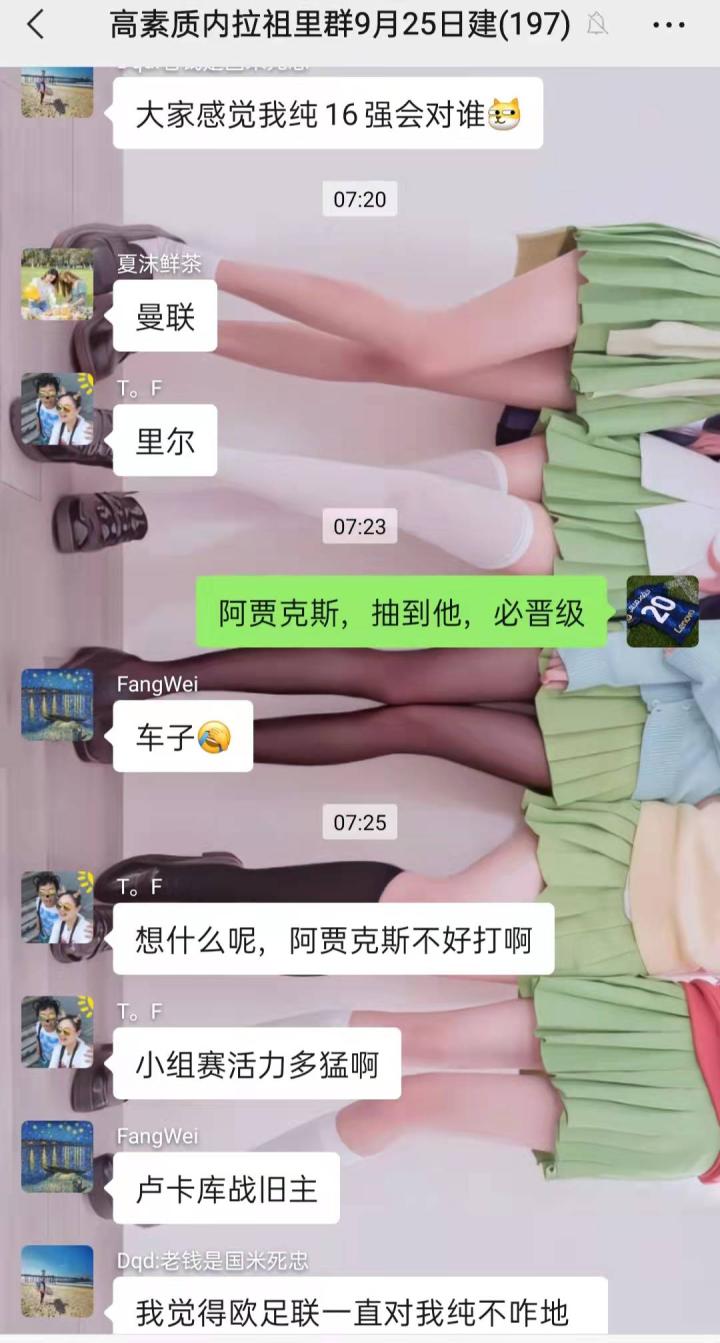Open Dqd:老钱是国米死忠's avatar beside 我觉得欧足联 message

tap(57, 1281)
